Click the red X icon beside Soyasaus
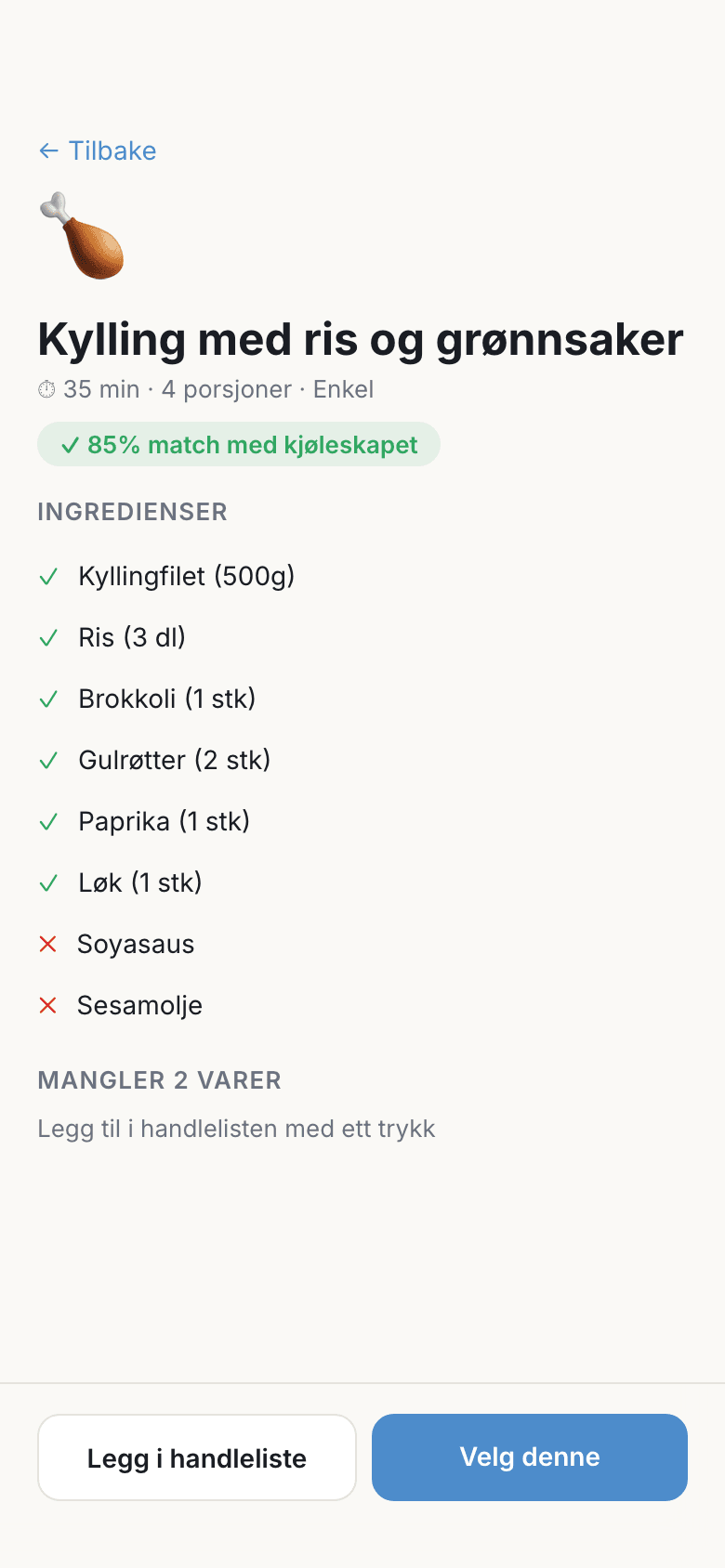 point(48,944)
